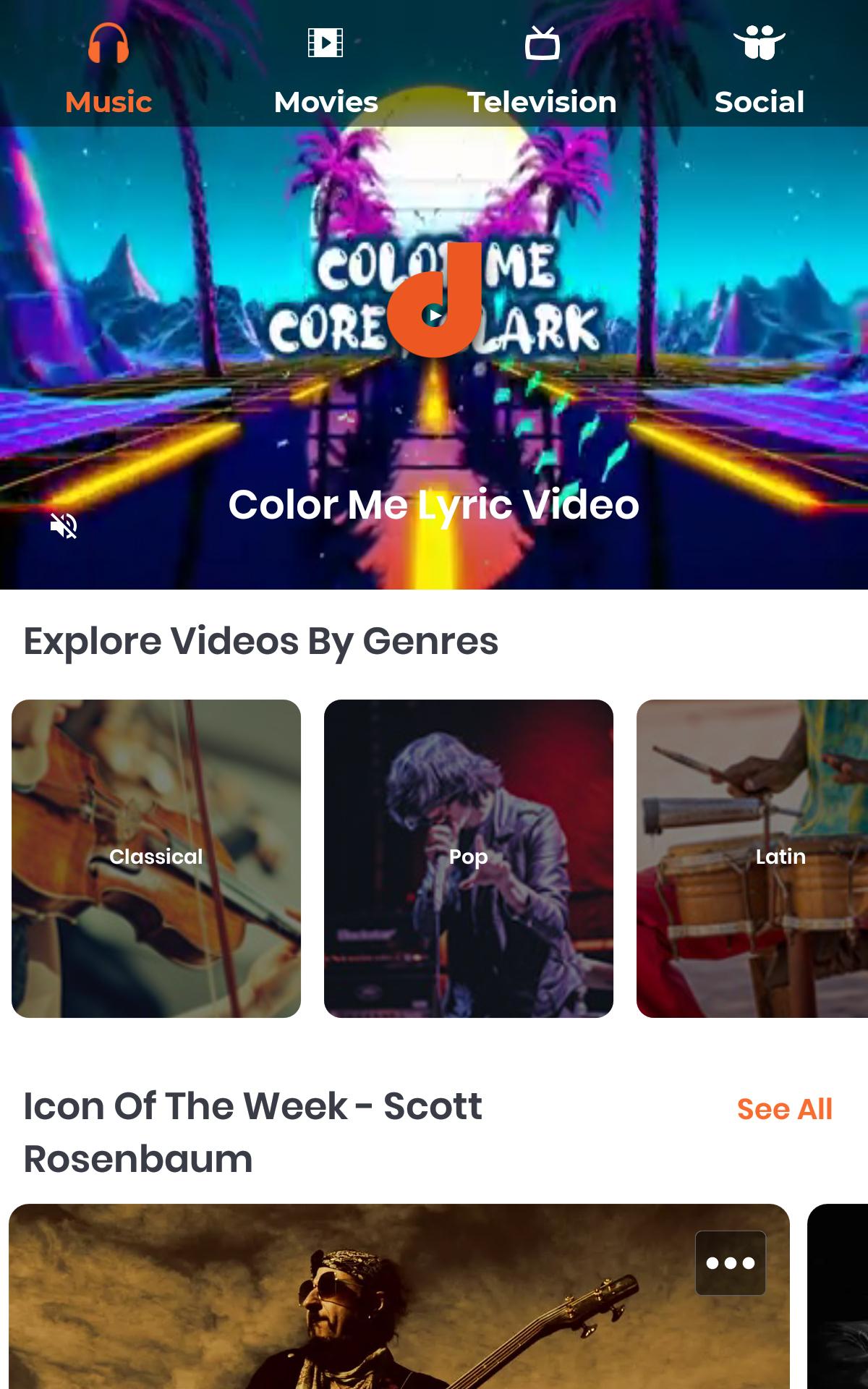Open three-dot menu on Scott Rosenbaum video
The image size is (868, 1389).
tap(730, 1263)
